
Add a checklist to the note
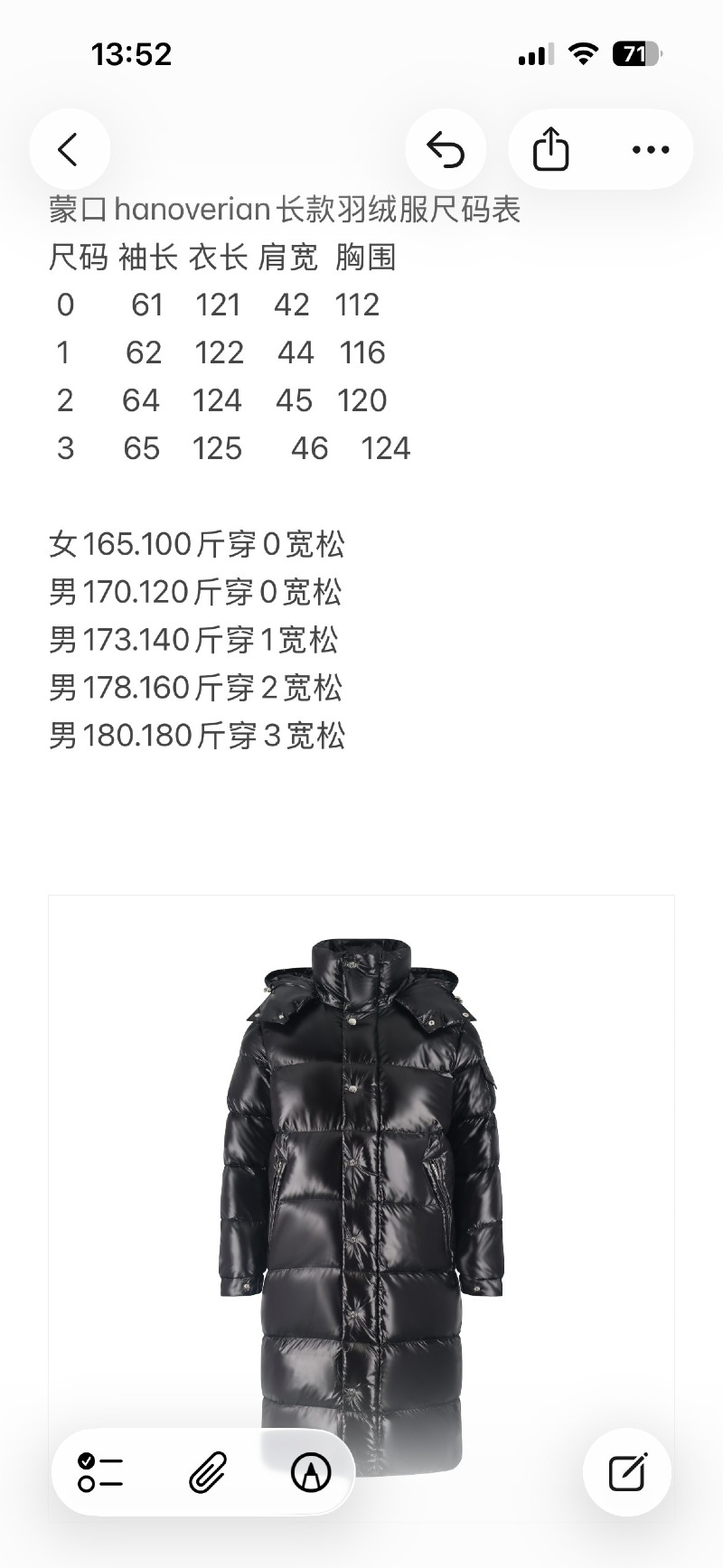tap(100, 1472)
